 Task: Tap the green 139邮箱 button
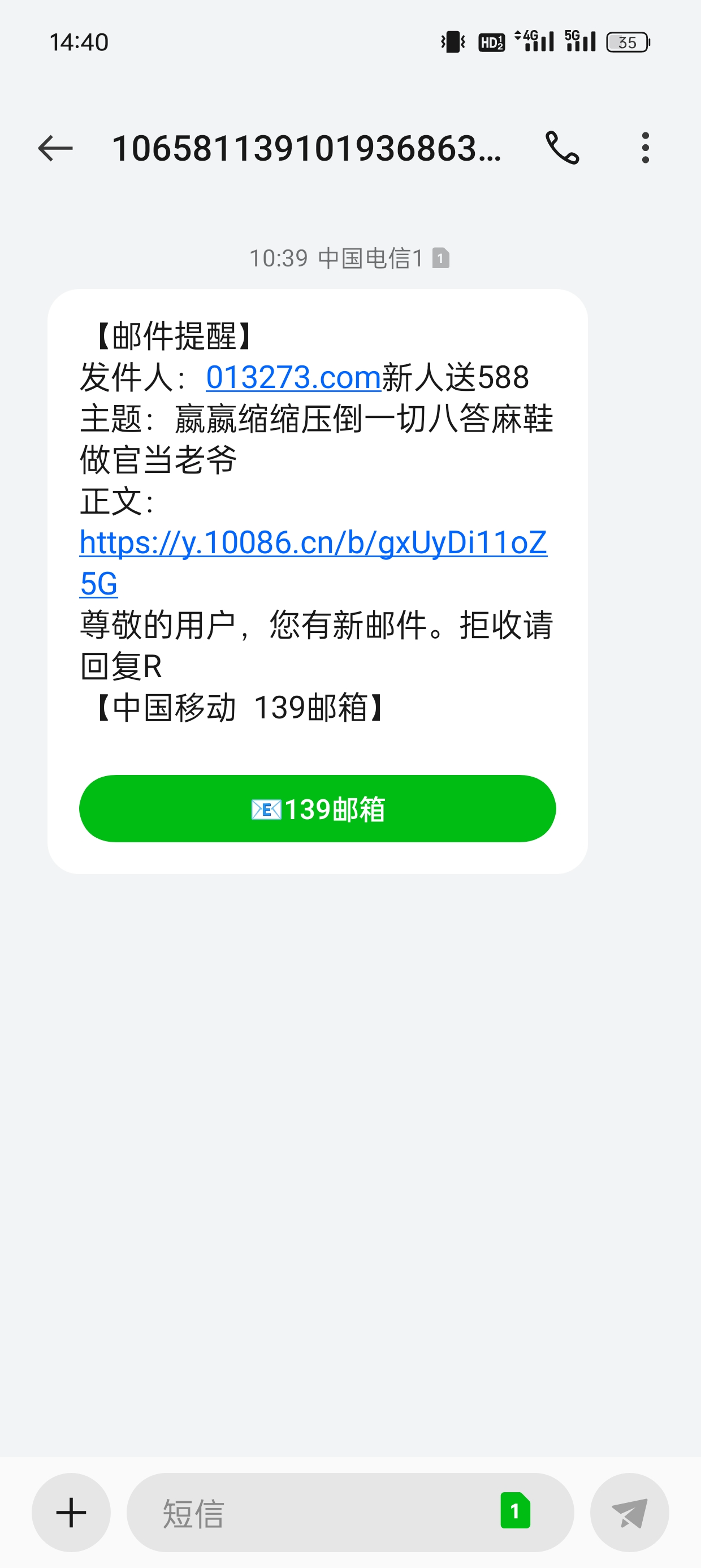(x=317, y=809)
